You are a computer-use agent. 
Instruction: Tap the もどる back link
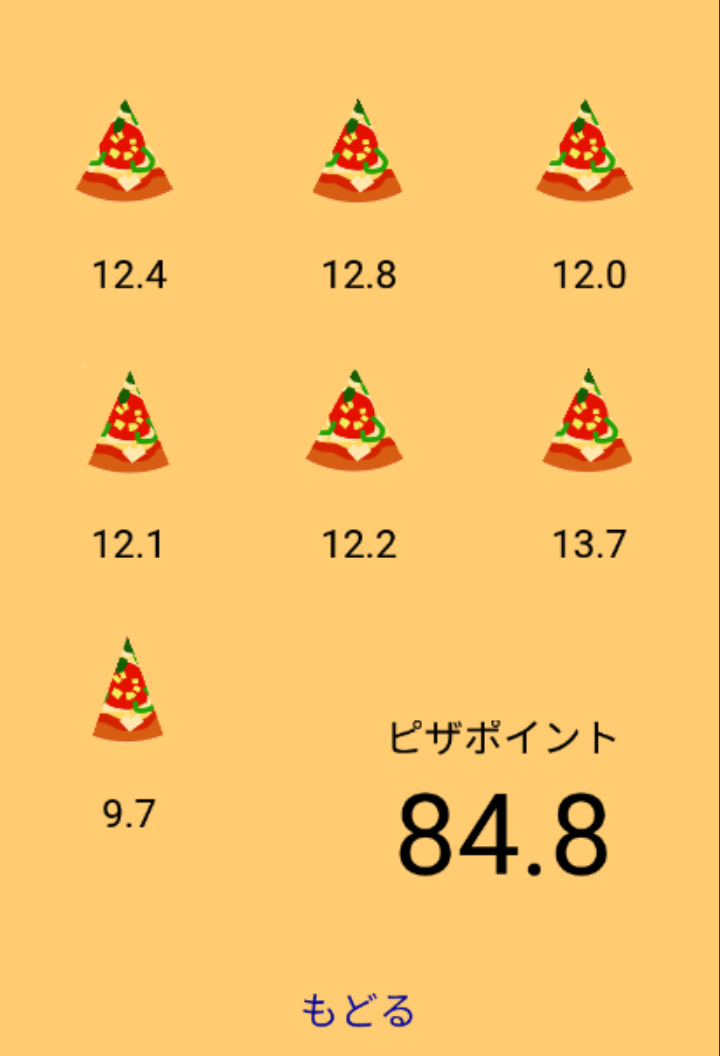[x=358, y=1010]
